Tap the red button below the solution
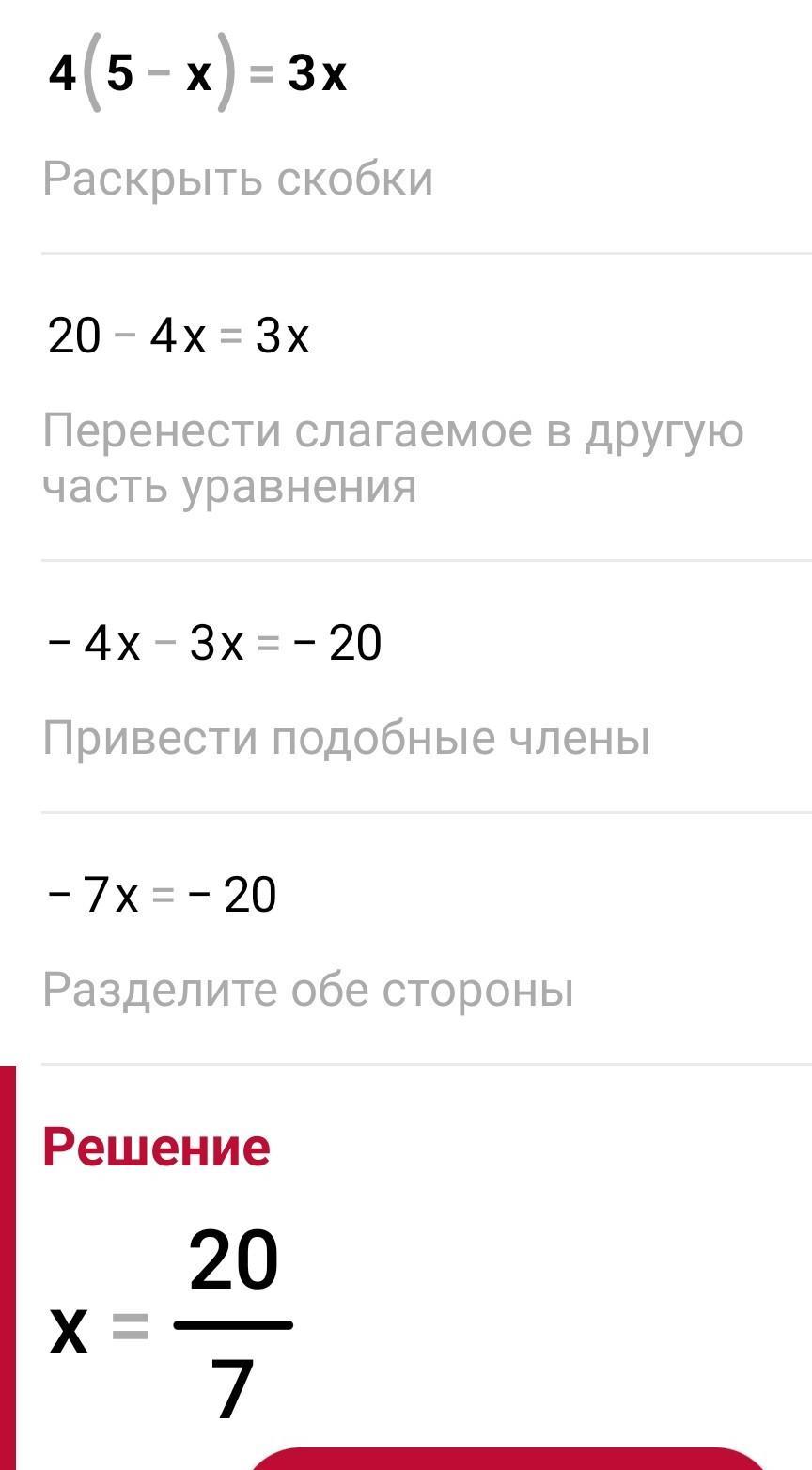The height and width of the screenshot is (1470, 812). [508, 1458]
